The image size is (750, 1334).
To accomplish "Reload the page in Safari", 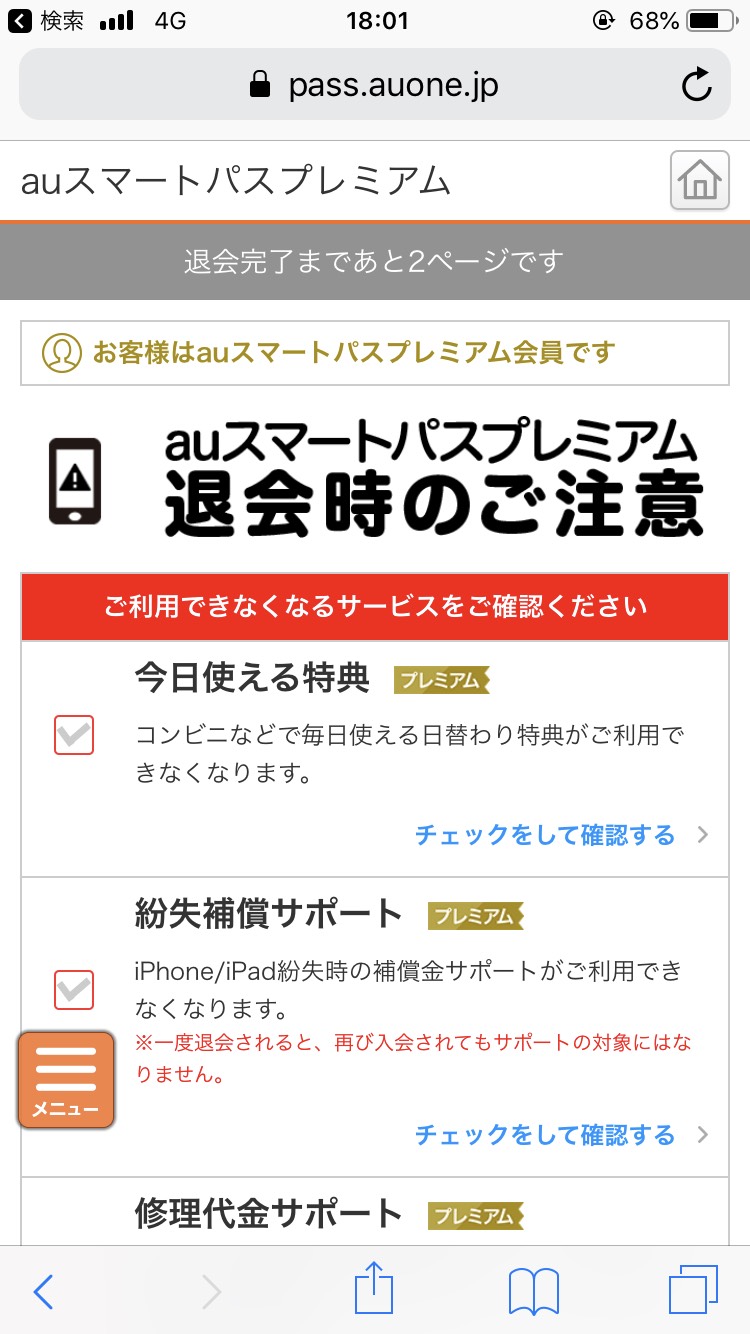I will pyautogui.click(x=697, y=85).
